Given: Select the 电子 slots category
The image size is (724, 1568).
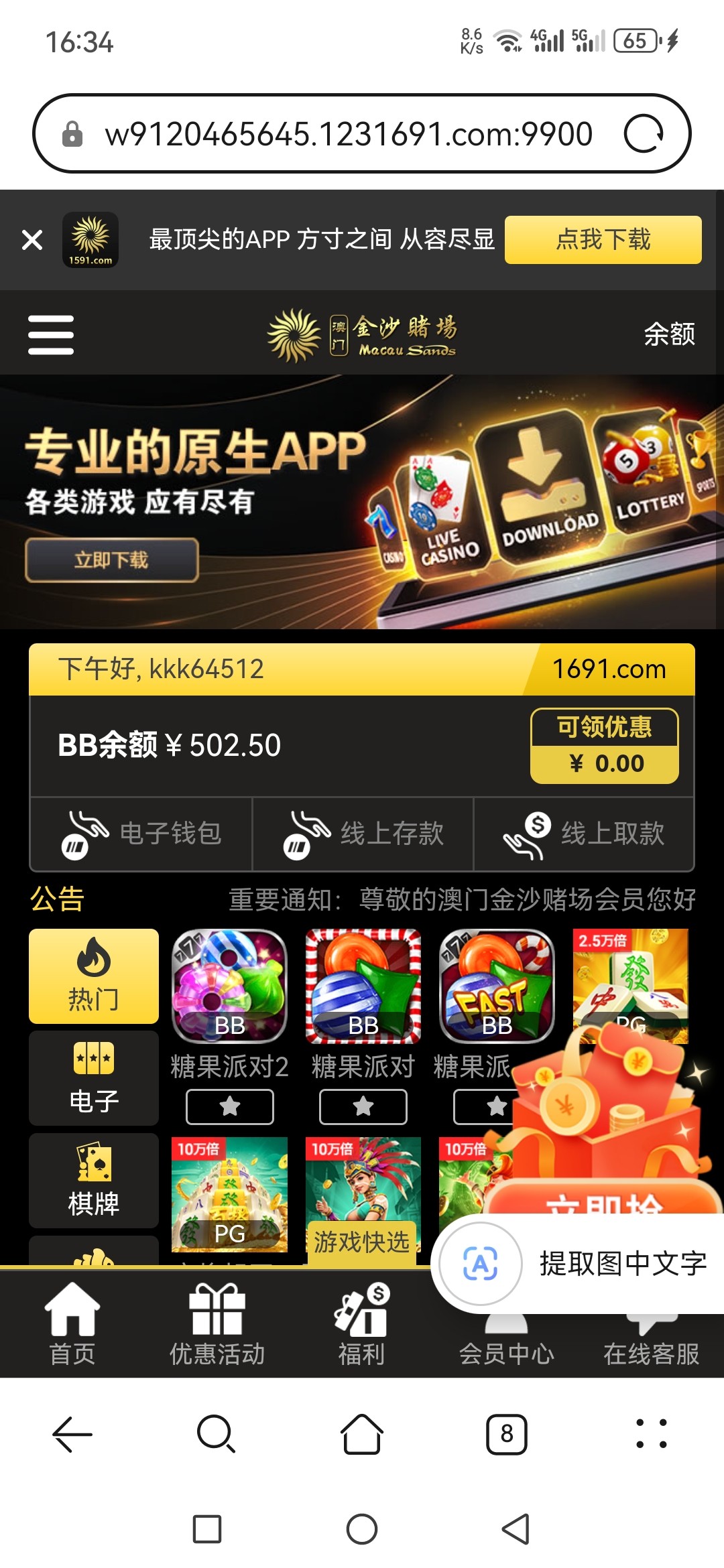Looking at the screenshot, I should [94, 1078].
